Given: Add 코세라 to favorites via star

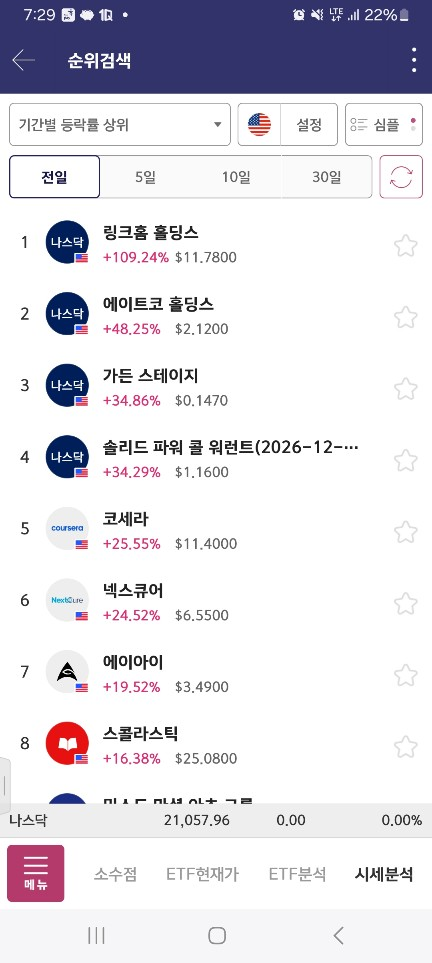Looking at the screenshot, I should [x=406, y=532].
